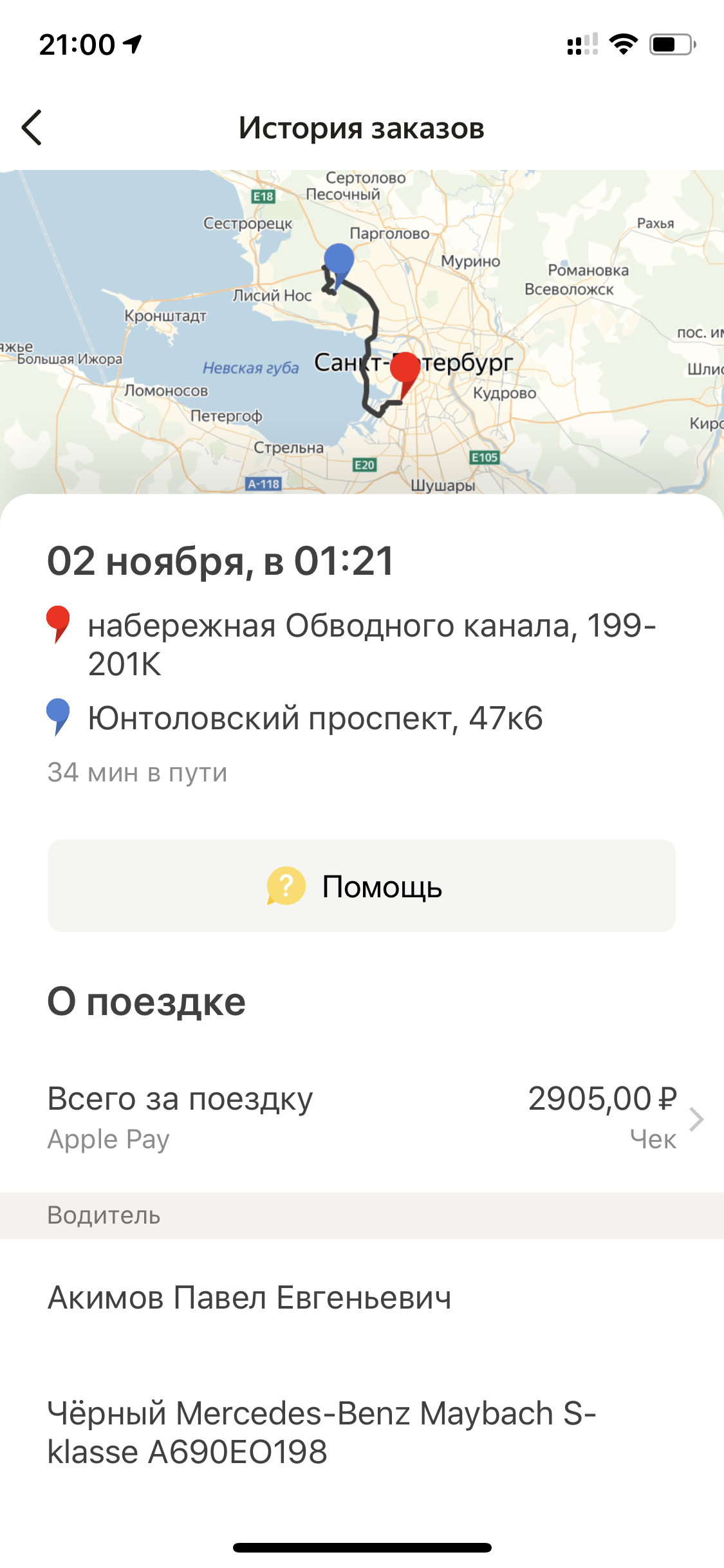Open the Помощь help button

point(362,886)
